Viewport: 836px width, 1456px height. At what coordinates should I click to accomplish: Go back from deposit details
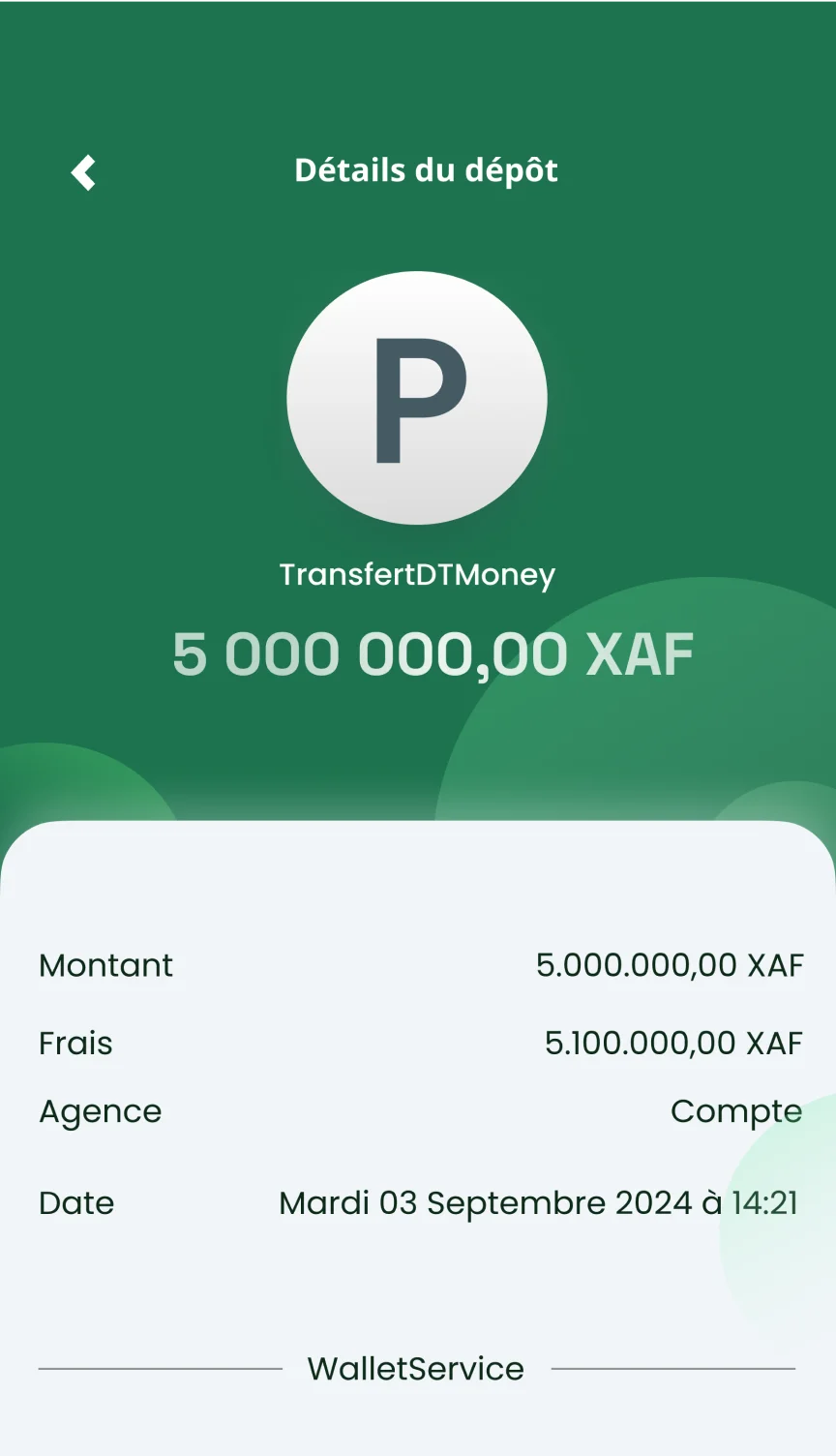[x=83, y=173]
